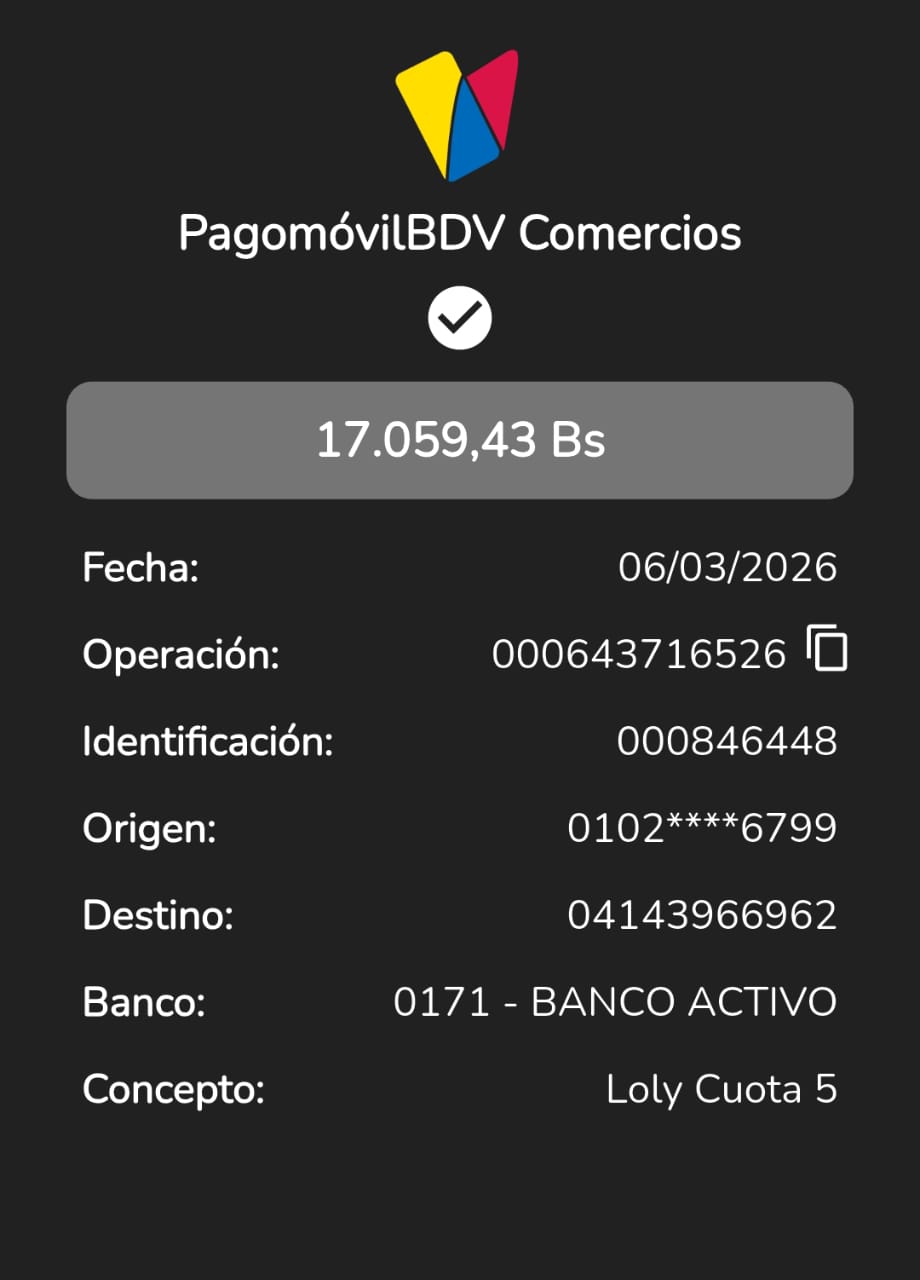Copy the operation number 000643716526
Screen dimensions: 920x1280
click(x=827, y=648)
